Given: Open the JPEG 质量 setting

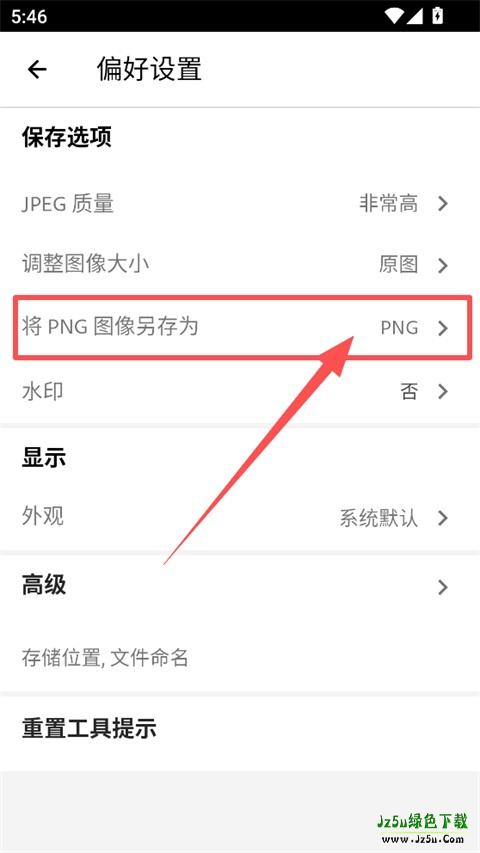Looking at the screenshot, I should (240, 203).
